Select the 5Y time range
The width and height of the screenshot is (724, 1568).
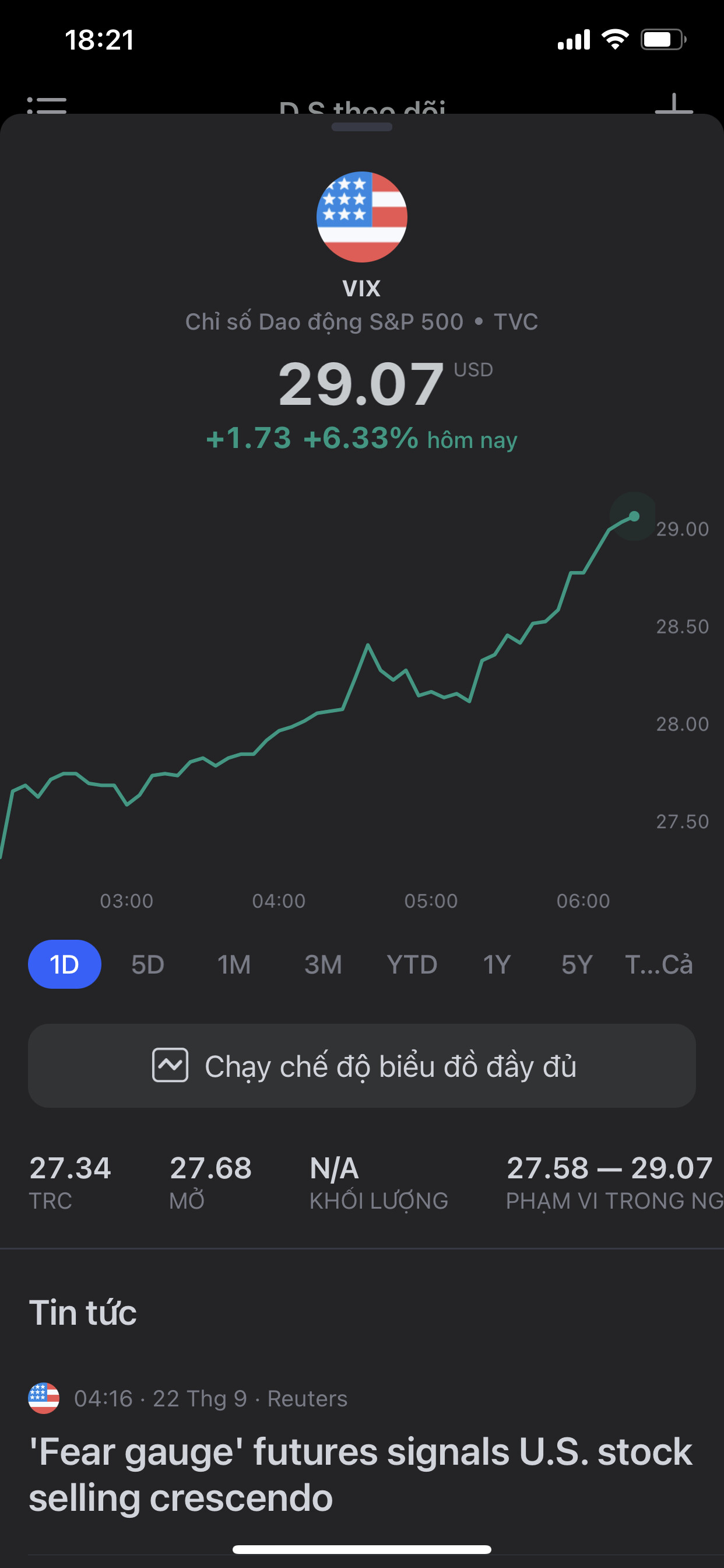[576, 964]
